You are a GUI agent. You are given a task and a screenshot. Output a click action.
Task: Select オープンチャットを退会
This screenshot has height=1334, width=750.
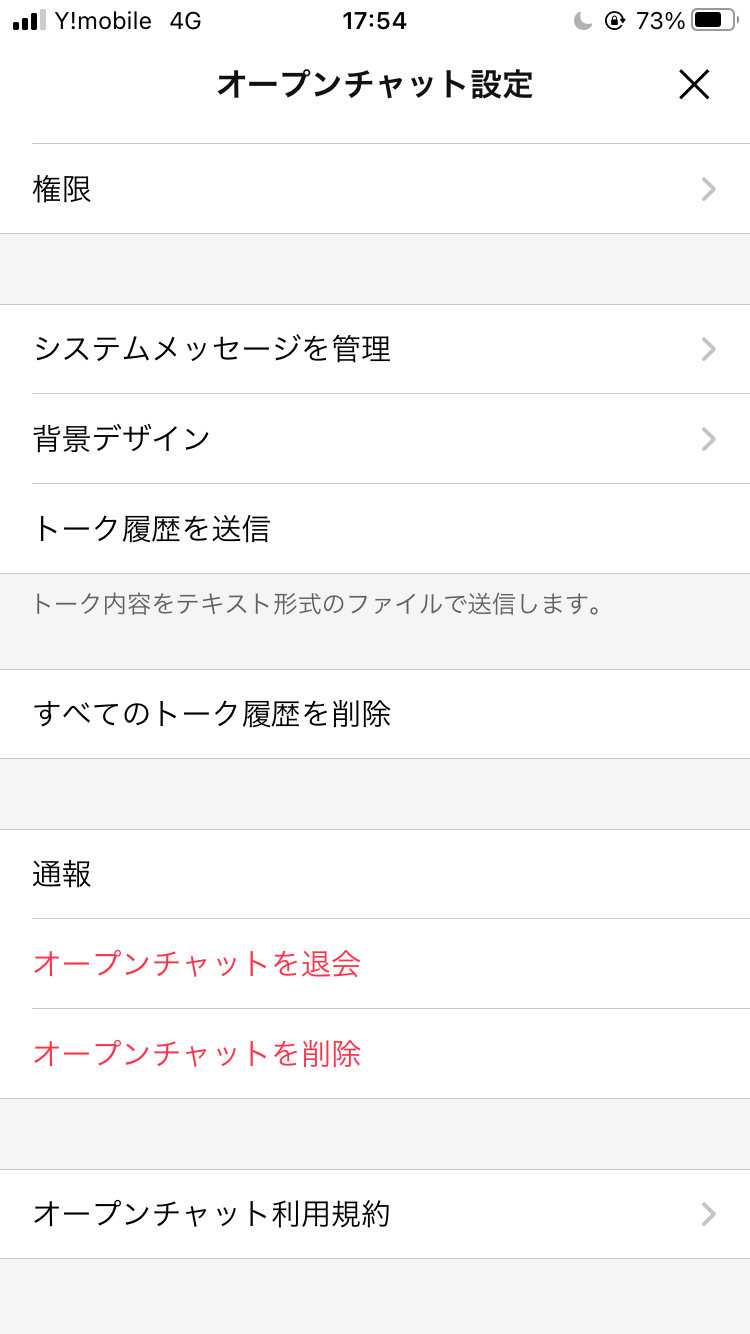coord(375,964)
